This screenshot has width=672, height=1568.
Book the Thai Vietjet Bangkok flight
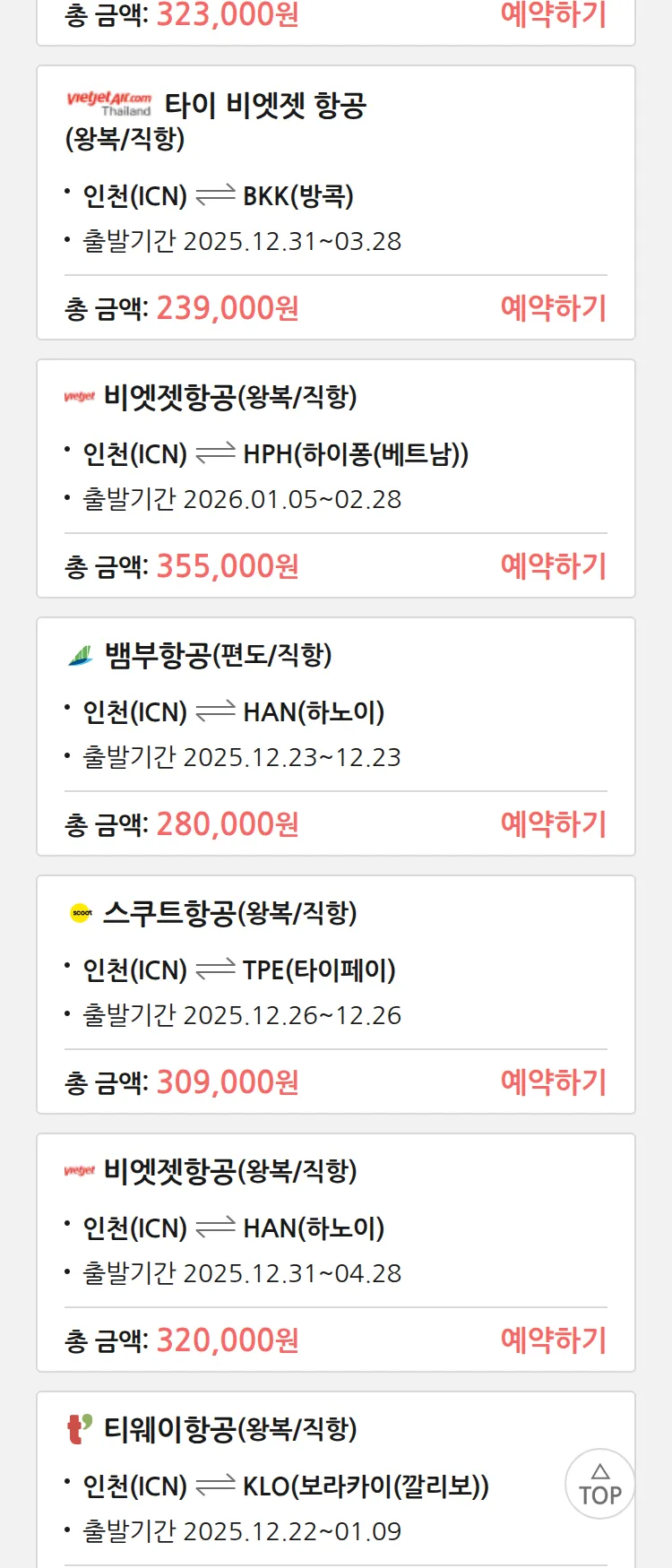pos(553,308)
